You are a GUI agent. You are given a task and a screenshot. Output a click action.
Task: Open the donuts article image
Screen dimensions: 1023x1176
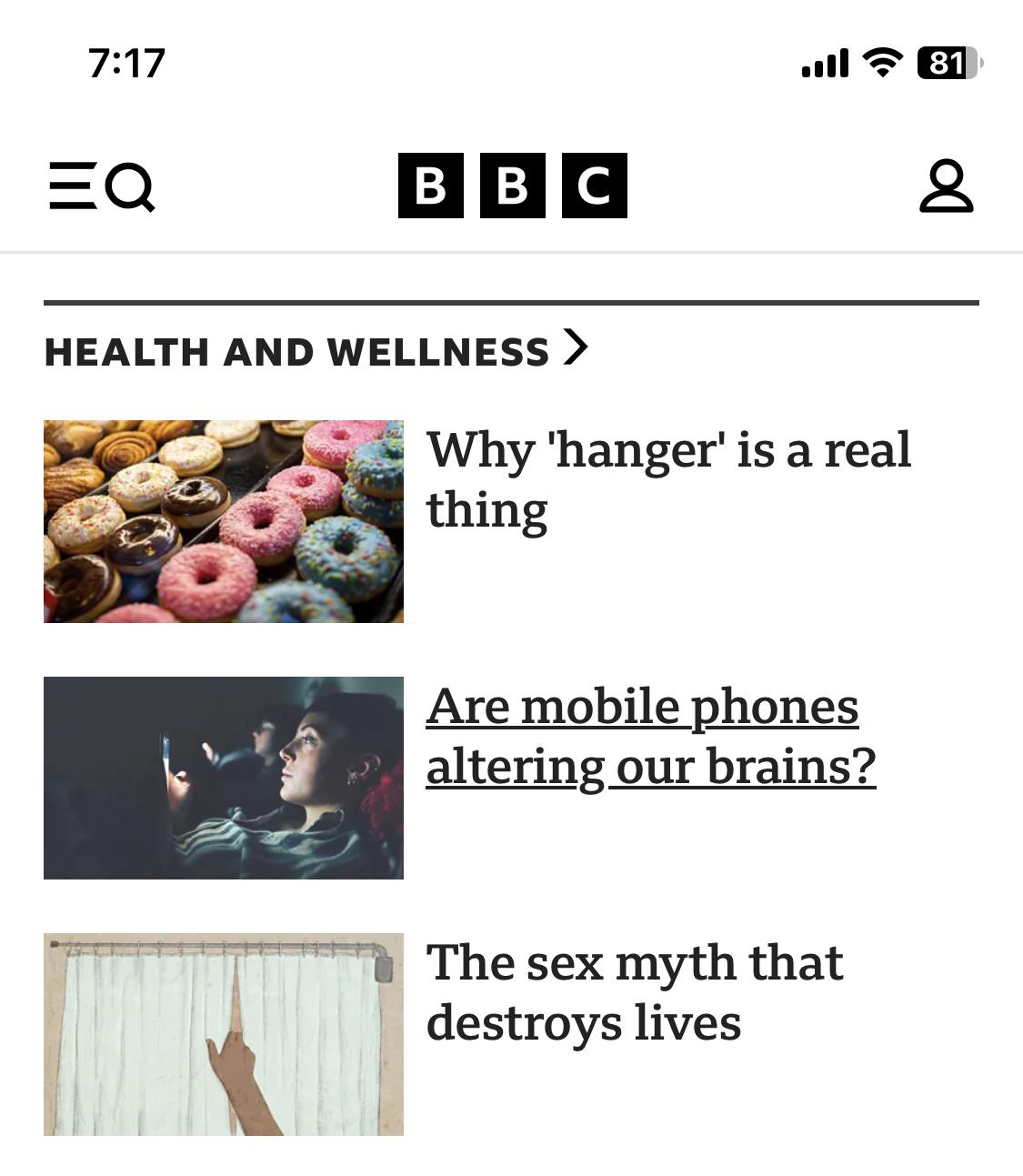[224, 521]
